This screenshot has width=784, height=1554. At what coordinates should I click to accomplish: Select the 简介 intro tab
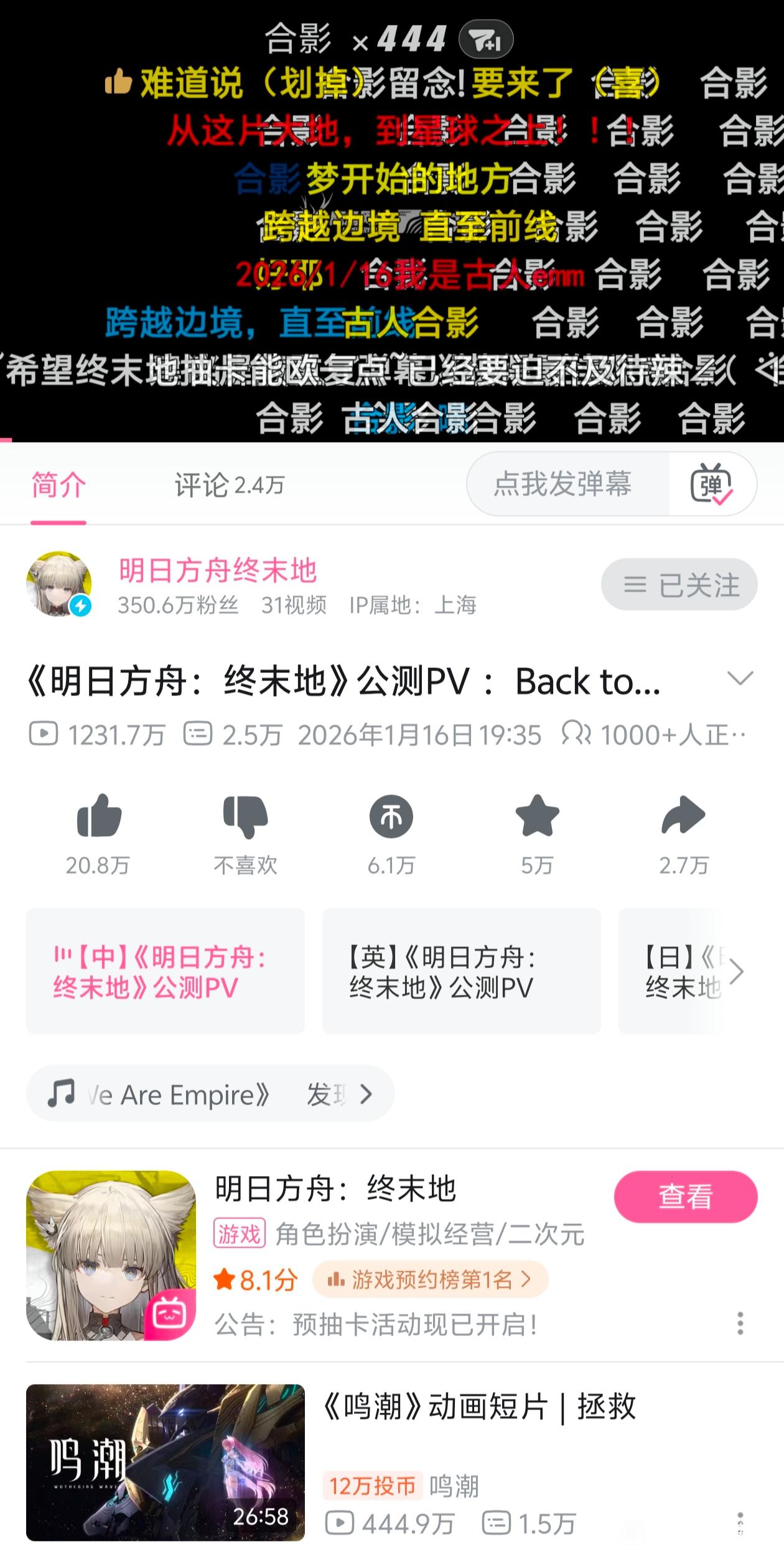[58, 485]
